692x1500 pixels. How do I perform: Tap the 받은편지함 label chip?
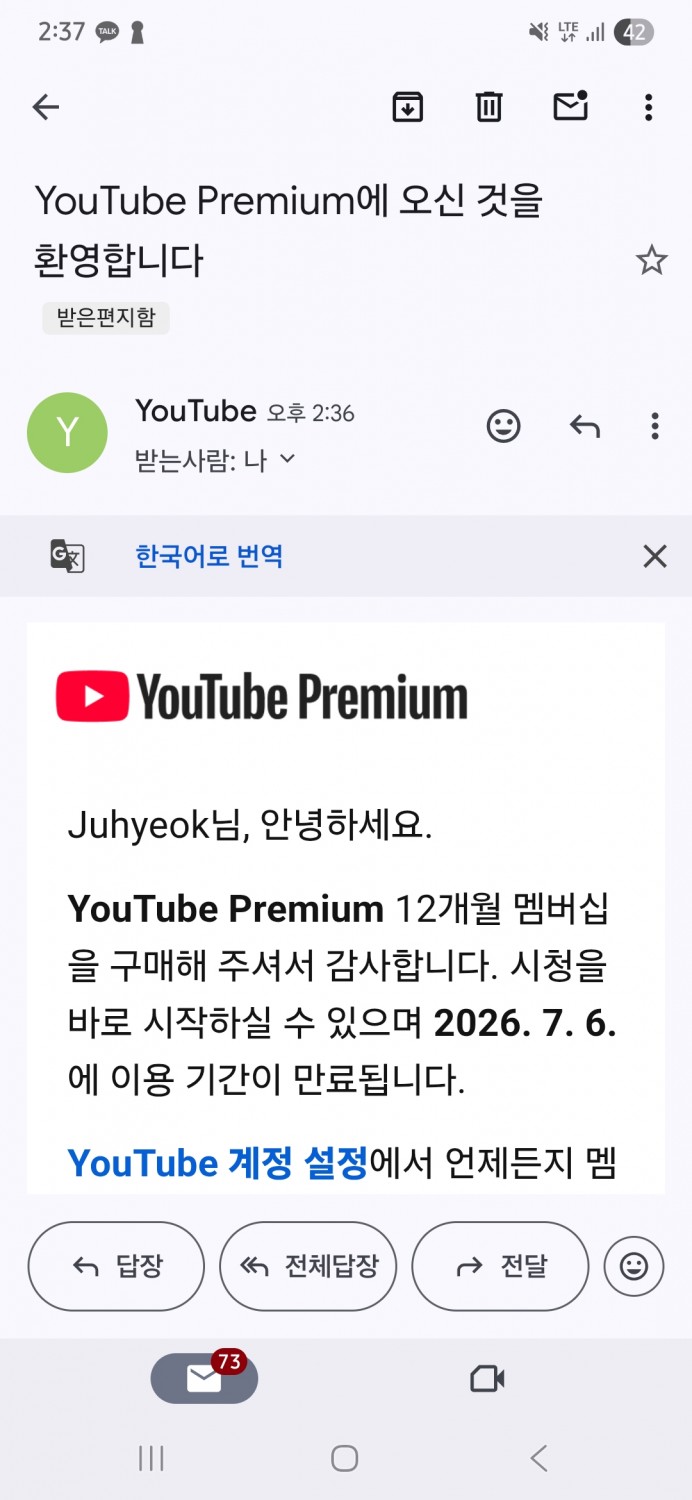[106, 318]
